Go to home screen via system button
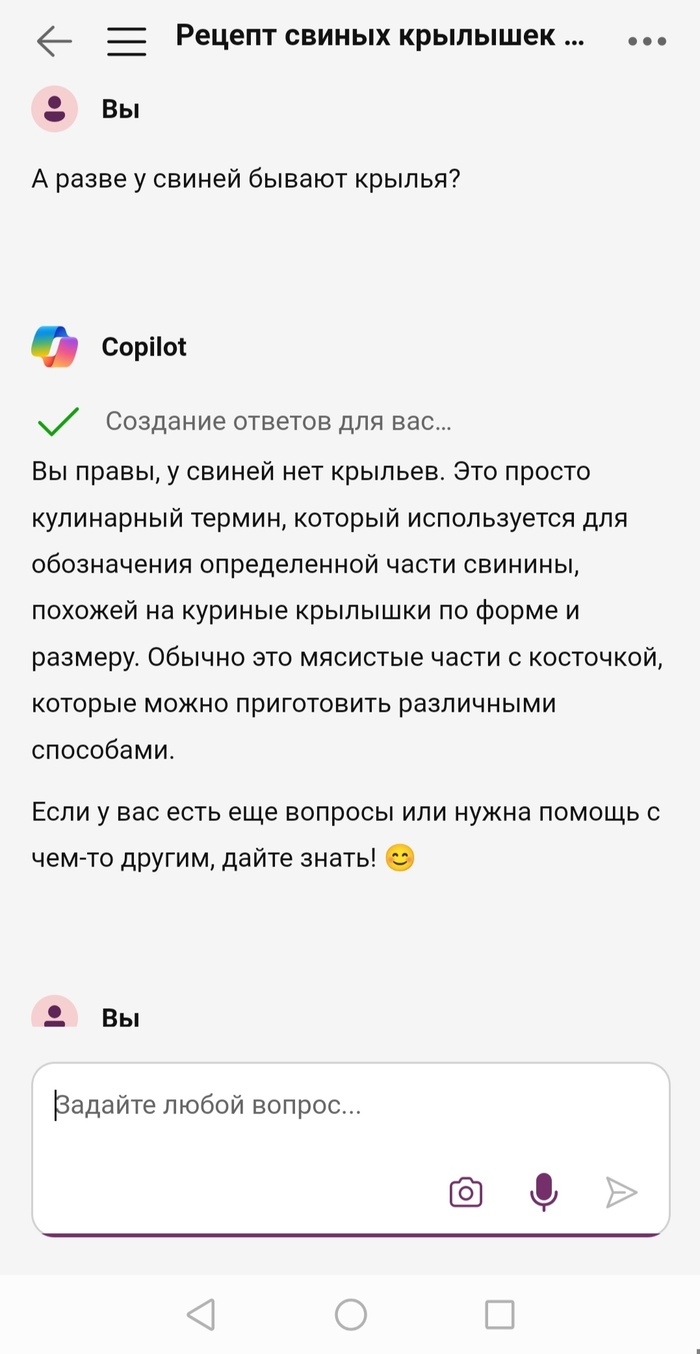Image resolution: width=700 pixels, height=1354 pixels. (350, 1314)
